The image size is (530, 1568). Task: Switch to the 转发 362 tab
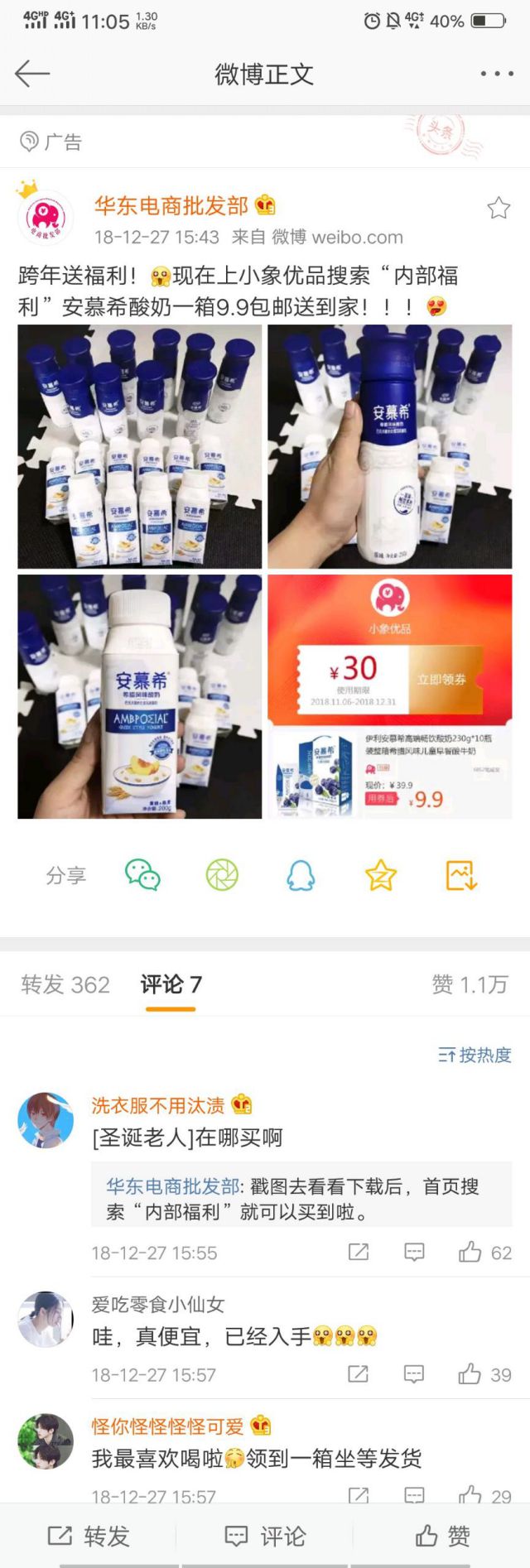pyautogui.click(x=65, y=984)
